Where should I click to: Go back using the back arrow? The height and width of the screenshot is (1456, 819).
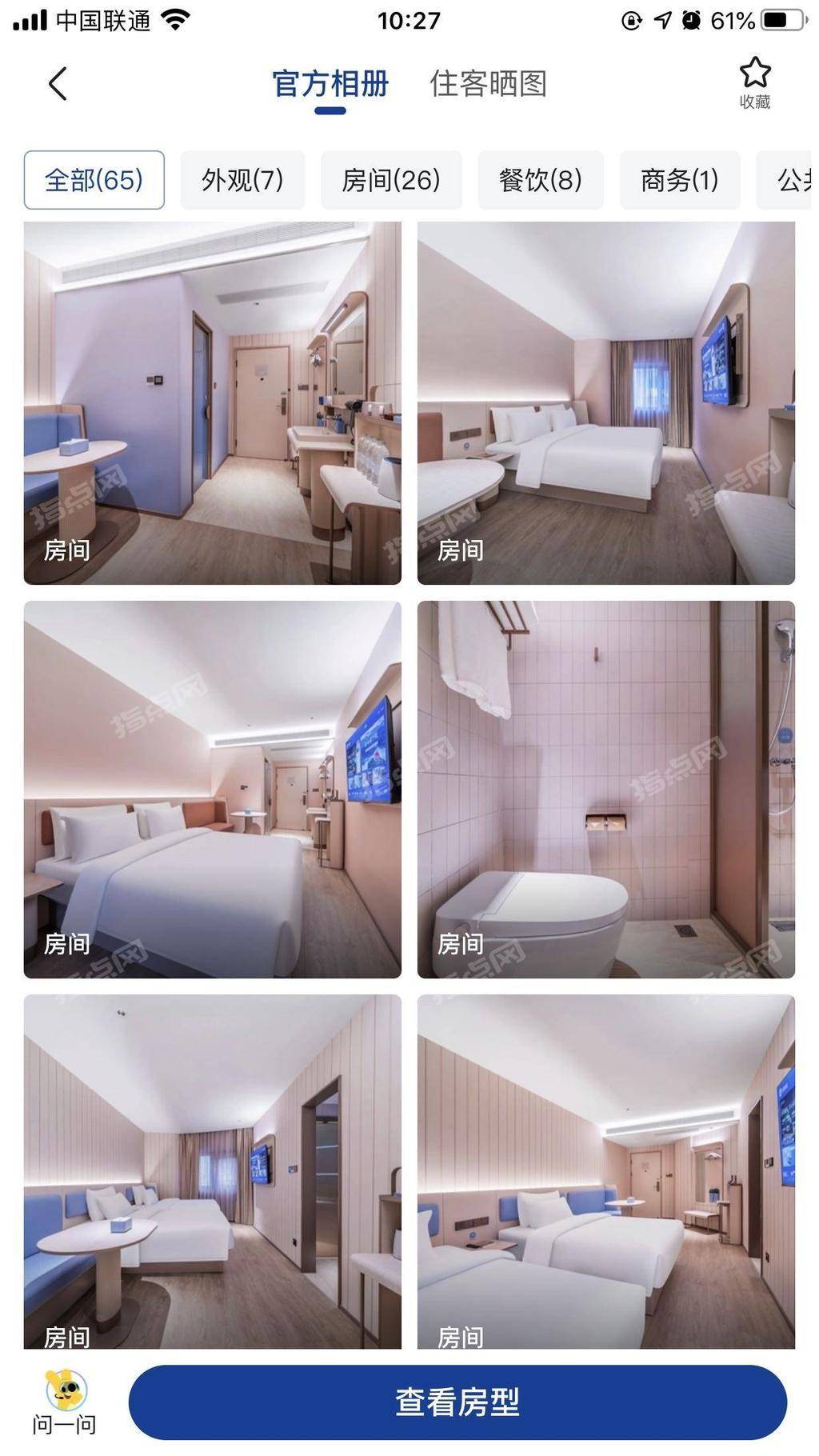58,84
